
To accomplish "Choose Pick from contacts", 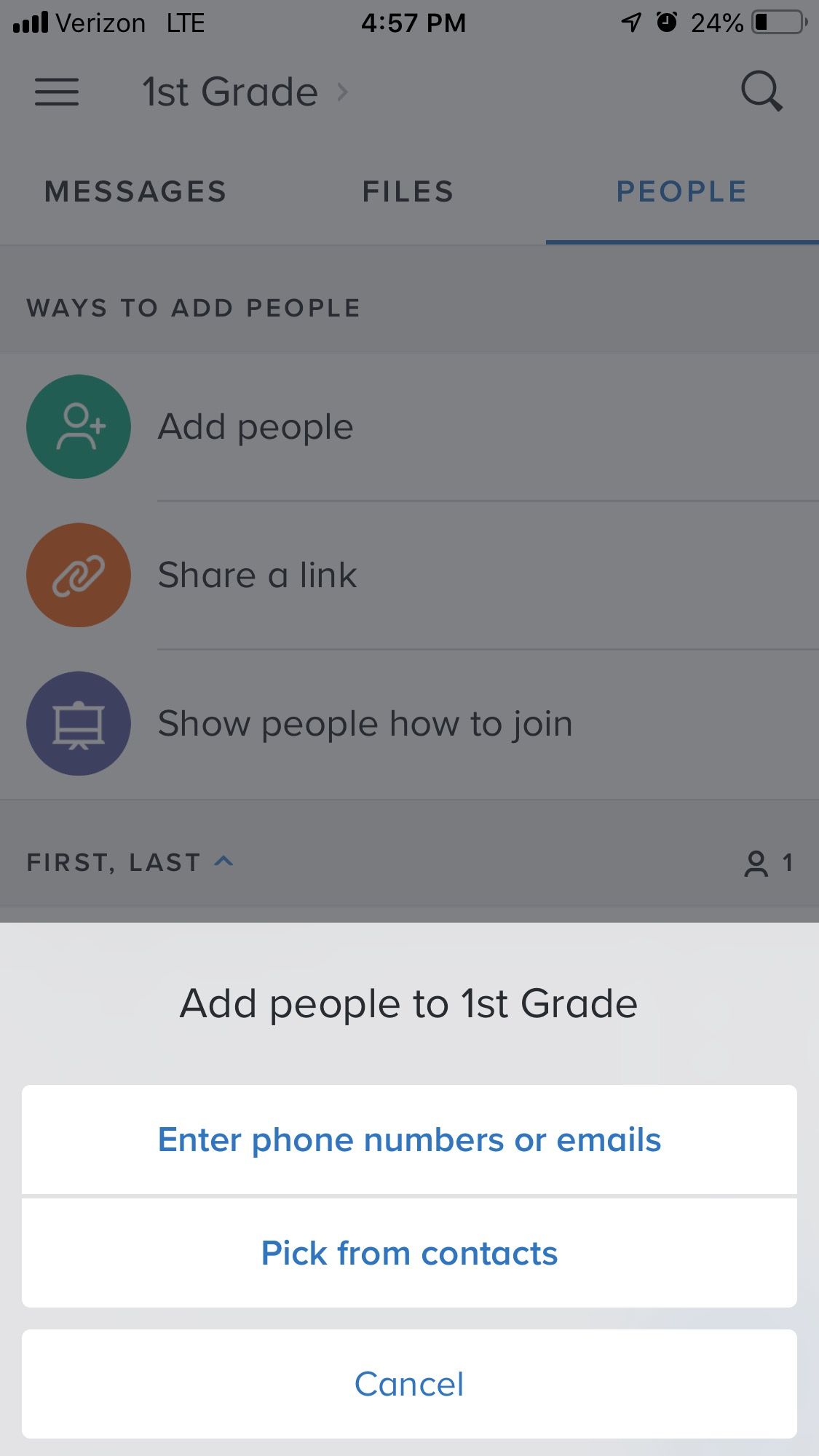I will pyautogui.click(x=409, y=1252).
